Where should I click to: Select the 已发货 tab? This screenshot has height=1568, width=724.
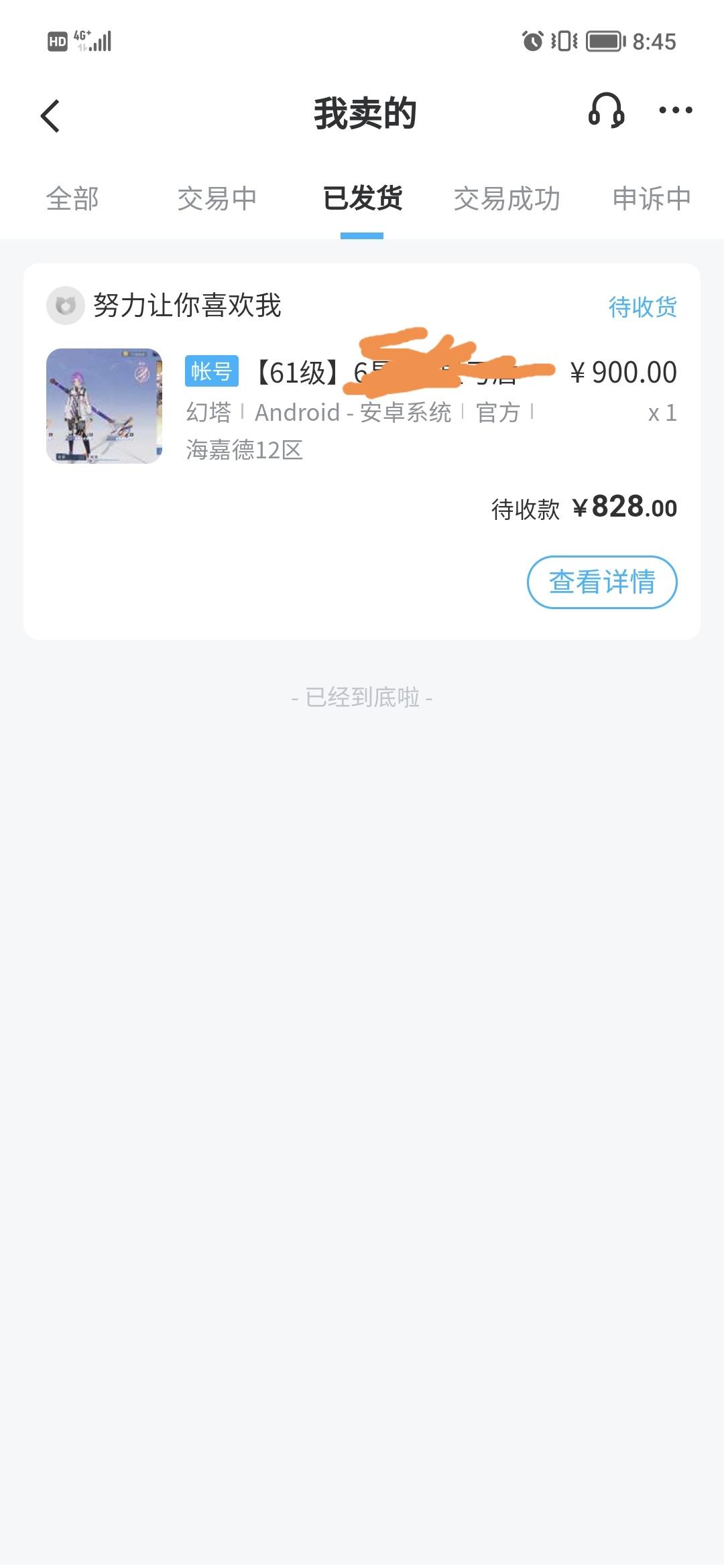(x=362, y=199)
